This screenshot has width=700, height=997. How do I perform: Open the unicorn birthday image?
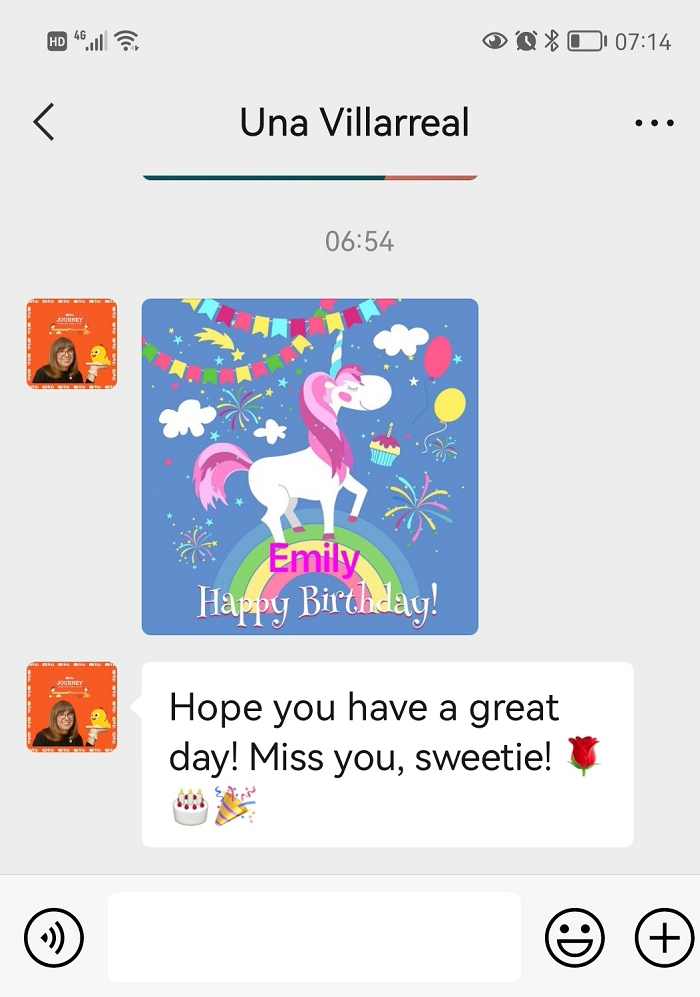(310, 467)
